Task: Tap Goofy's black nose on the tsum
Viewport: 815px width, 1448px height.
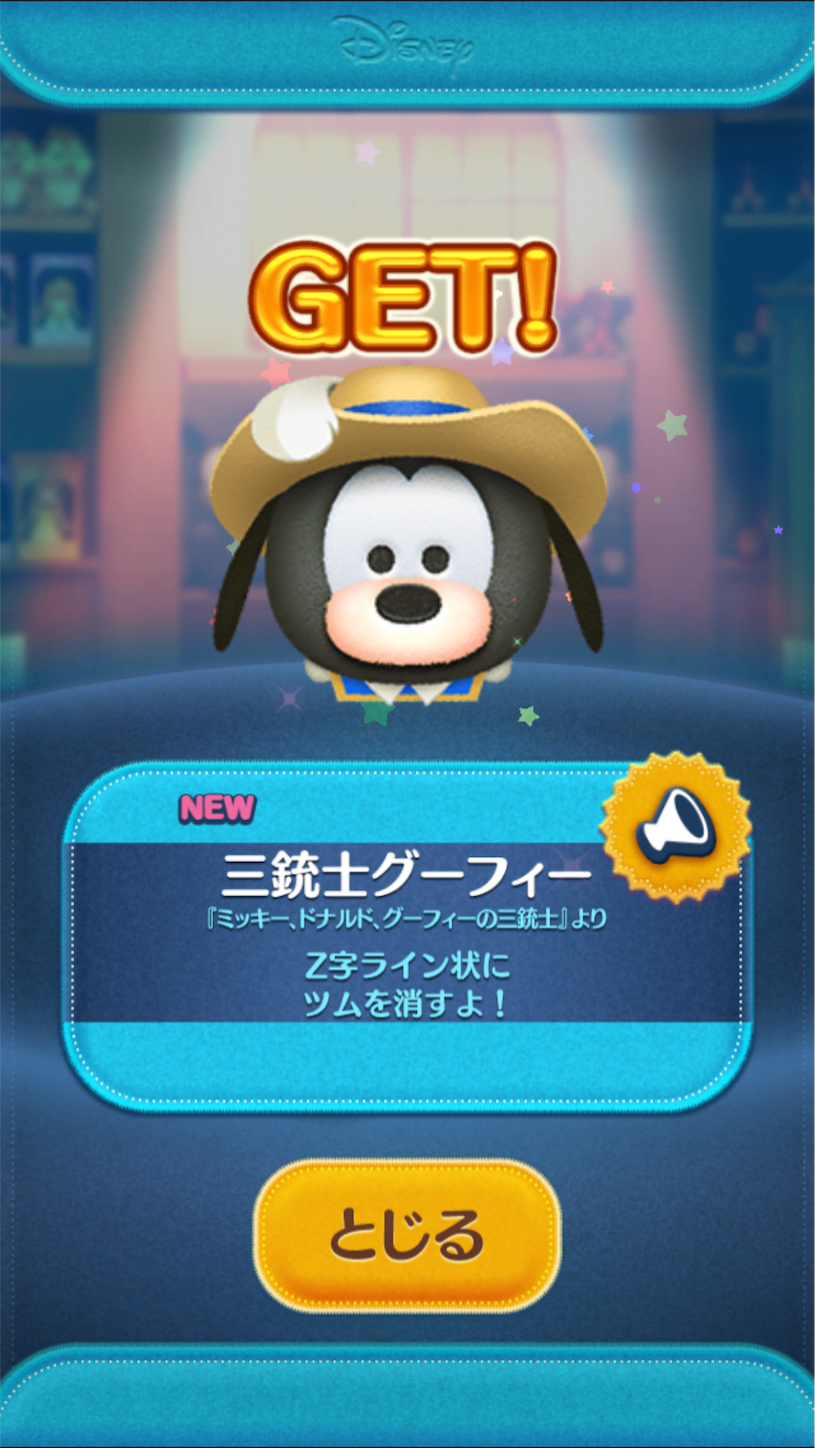Action: point(405,605)
